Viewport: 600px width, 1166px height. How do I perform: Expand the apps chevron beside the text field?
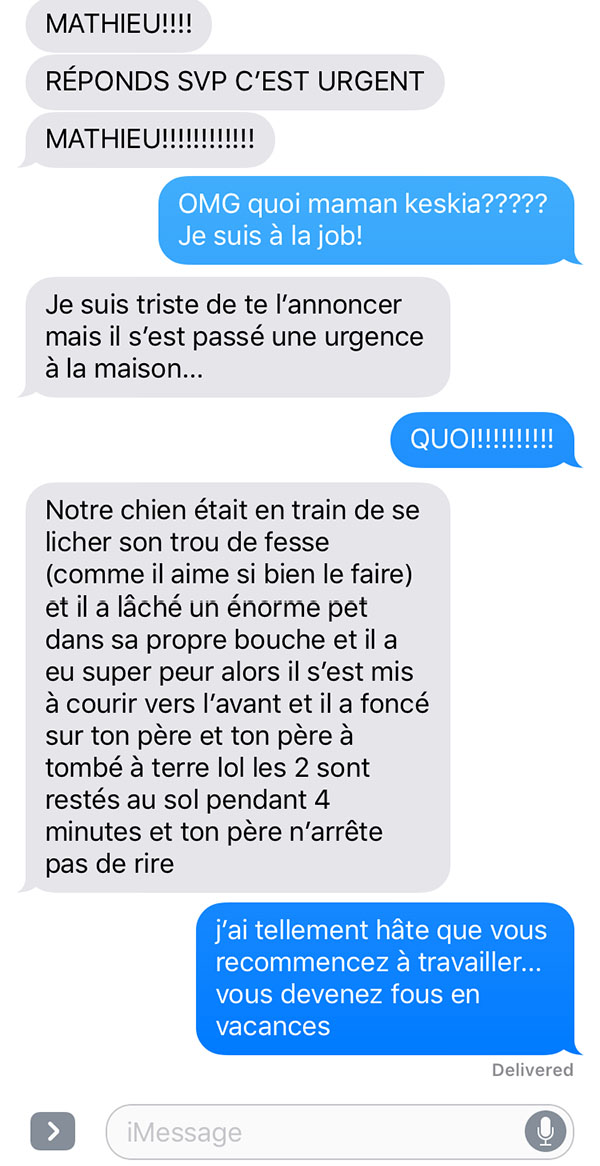tap(52, 1131)
